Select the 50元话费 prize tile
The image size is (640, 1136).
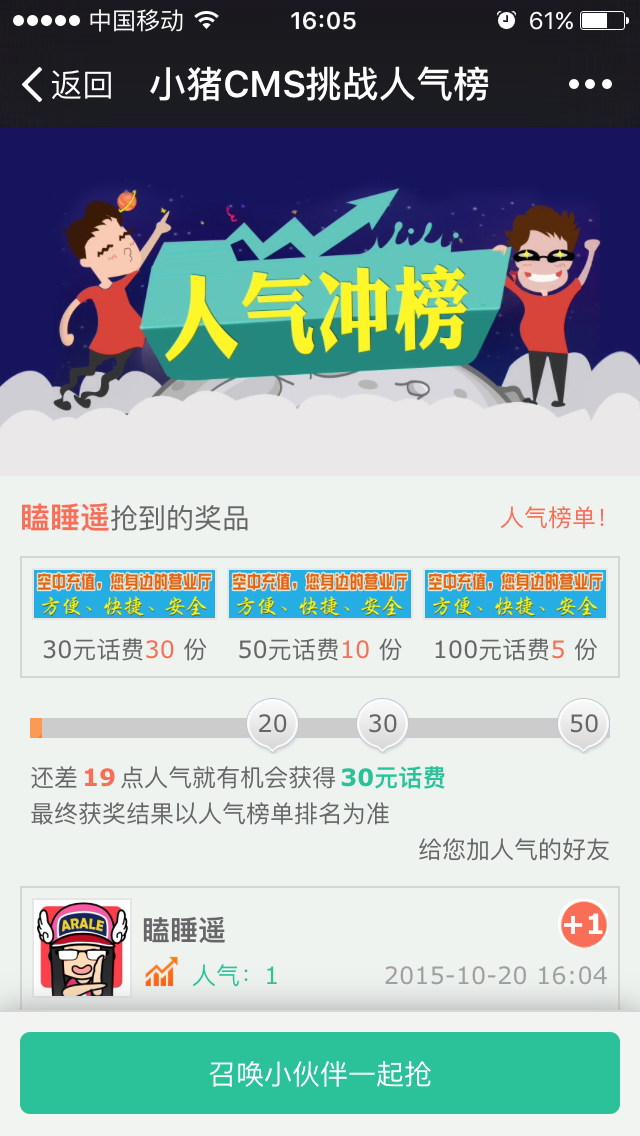320,615
